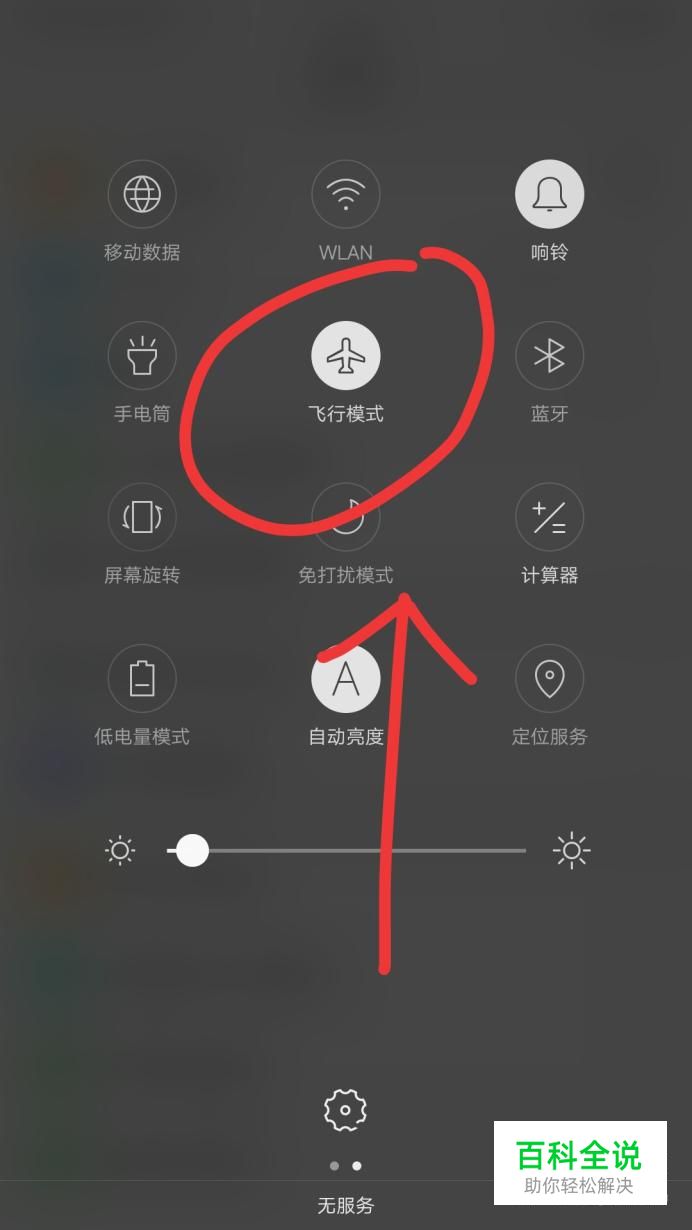Turn on Bluetooth (蓝牙)
This screenshot has width=692, height=1230.
(x=549, y=355)
